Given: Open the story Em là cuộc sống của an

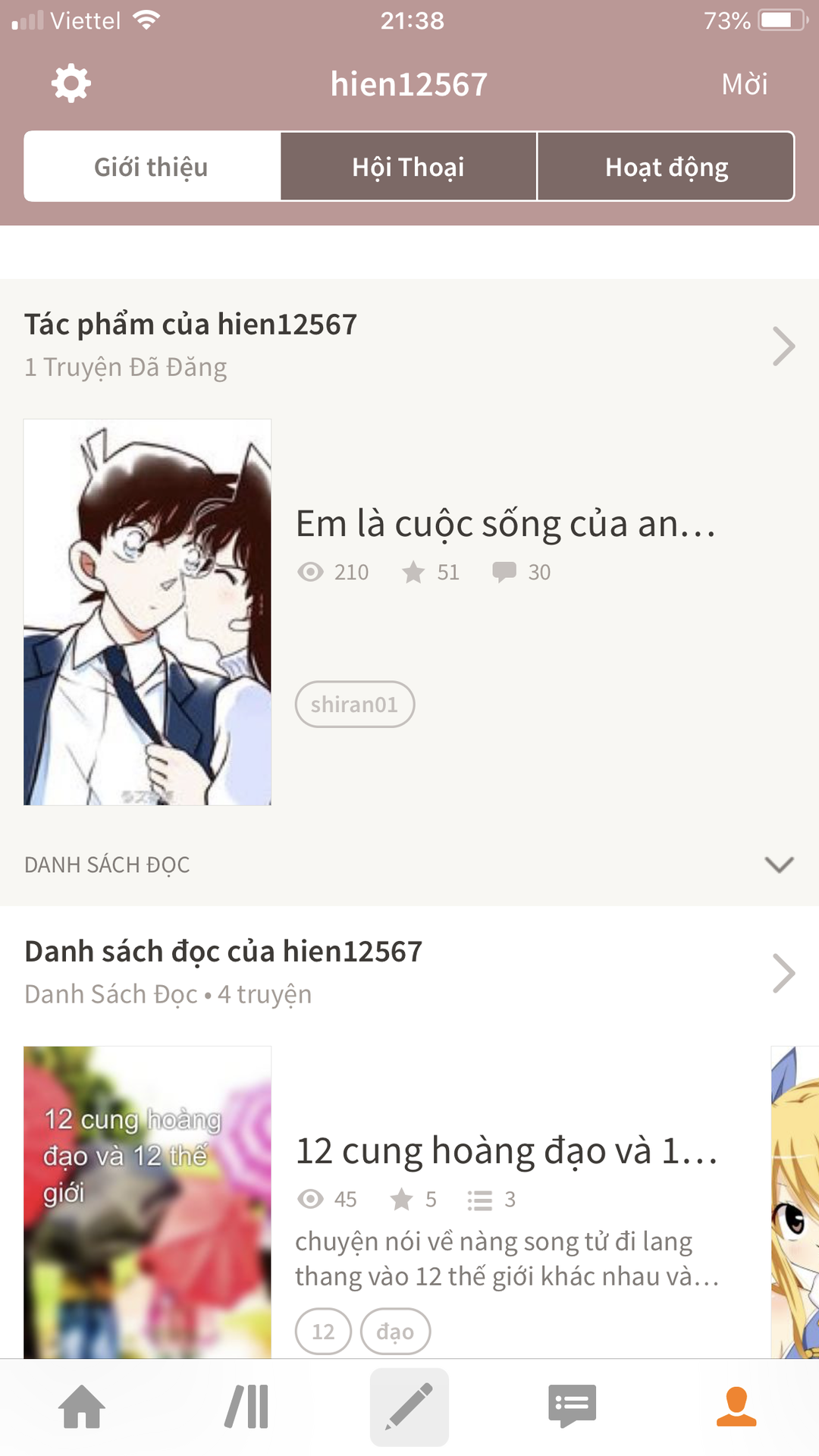Looking at the screenshot, I should [x=506, y=523].
